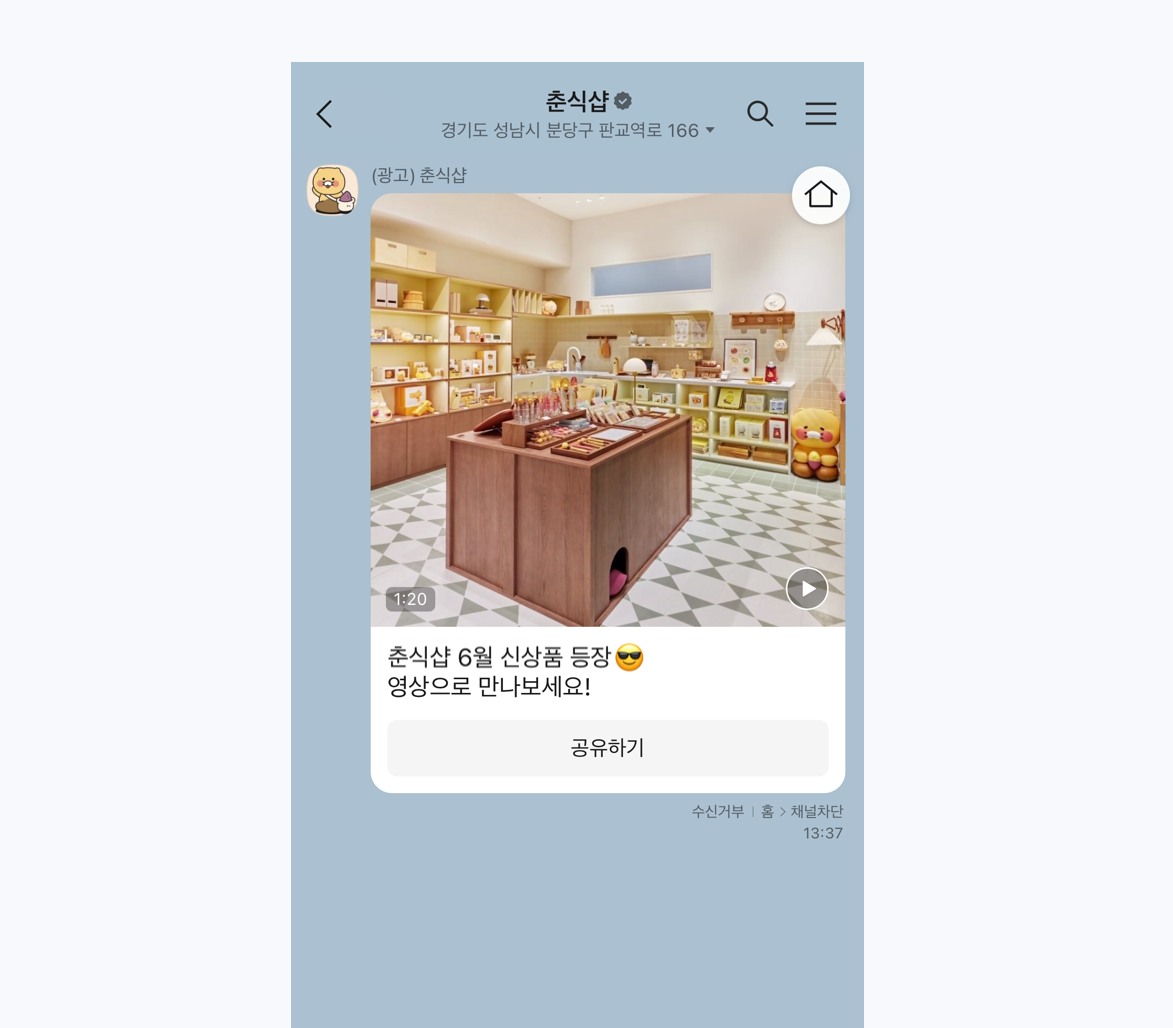Image resolution: width=1173 pixels, height=1028 pixels.
Task: Tap the 공유하기 button
Action: click(x=607, y=748)
